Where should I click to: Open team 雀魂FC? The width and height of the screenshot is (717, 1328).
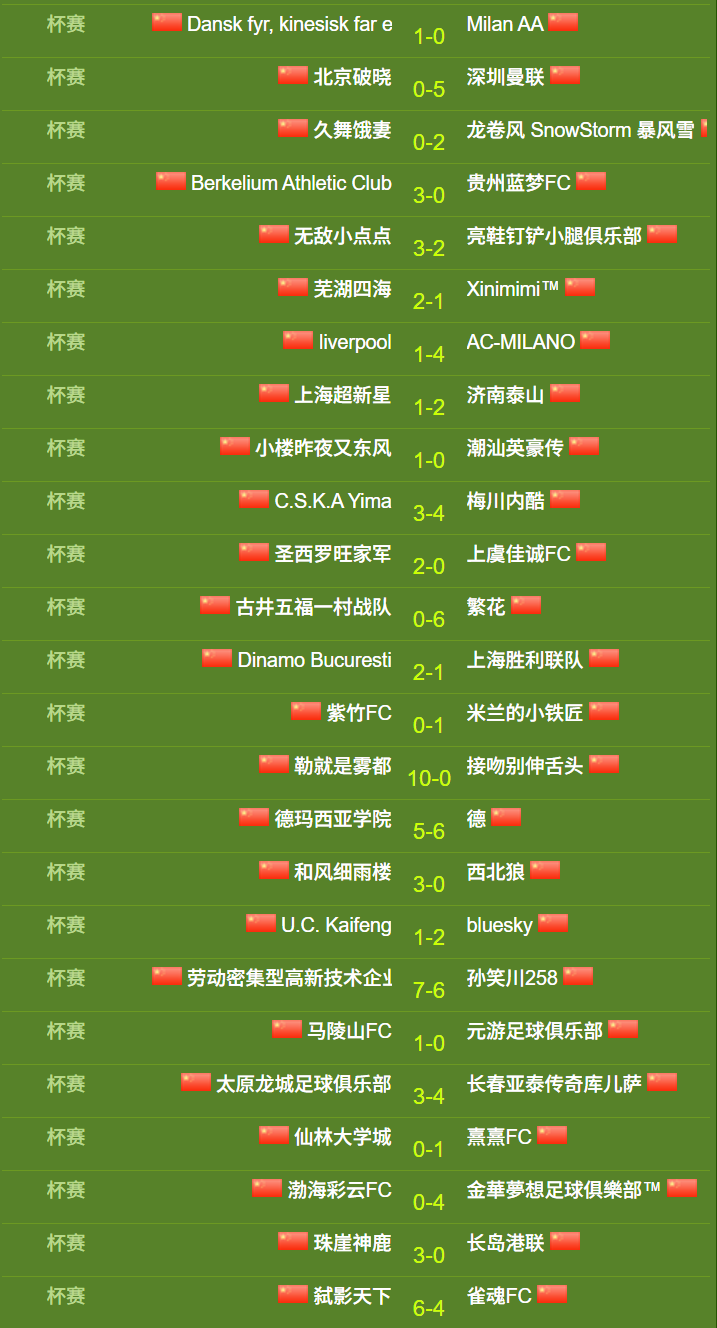point(499,1296)
